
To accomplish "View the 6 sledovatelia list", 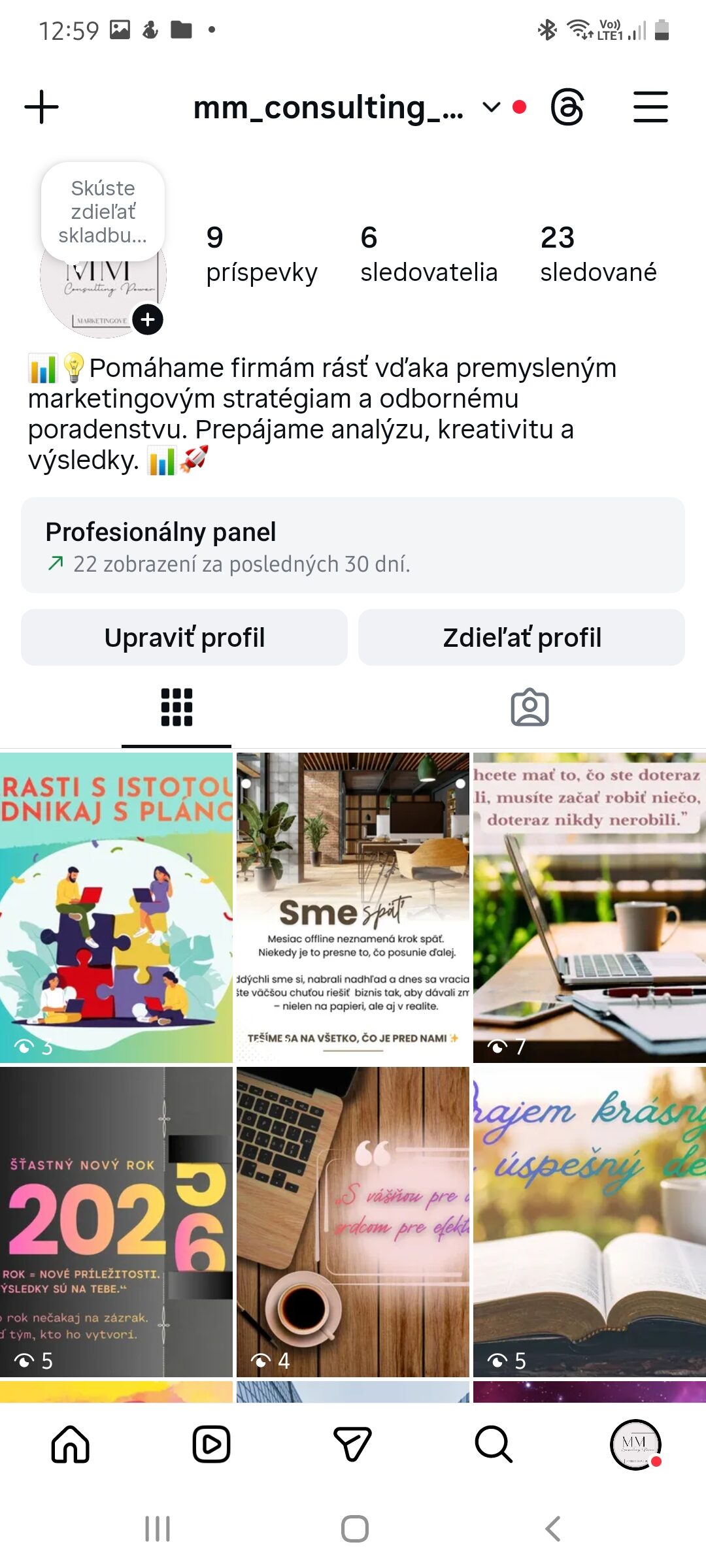I will coord(428,255).
